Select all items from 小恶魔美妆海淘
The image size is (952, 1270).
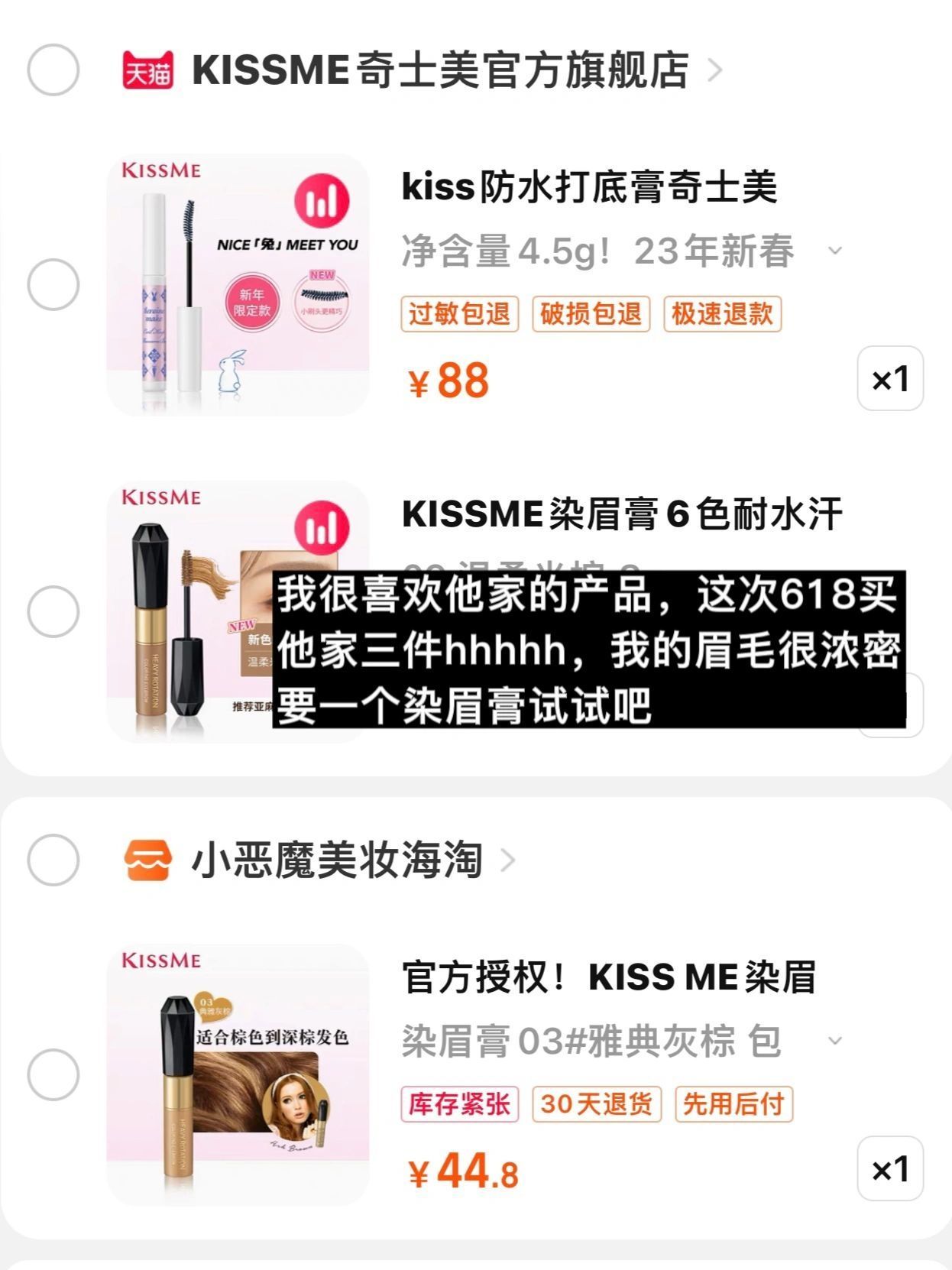(53, 860)
